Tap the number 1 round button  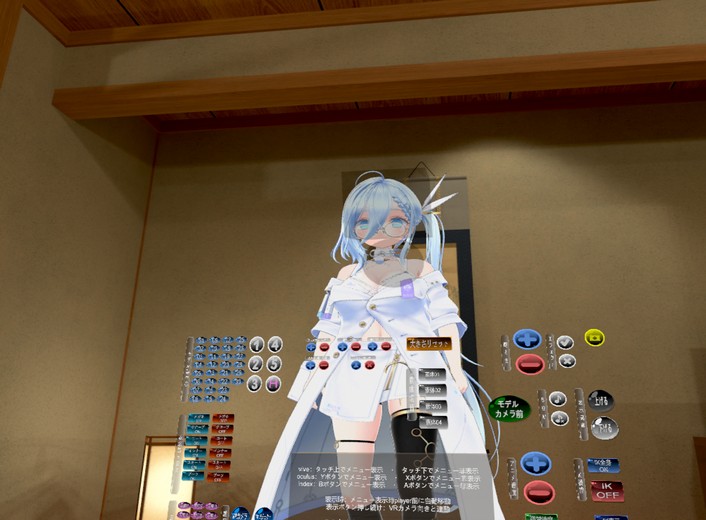click(x=256, y=345)
